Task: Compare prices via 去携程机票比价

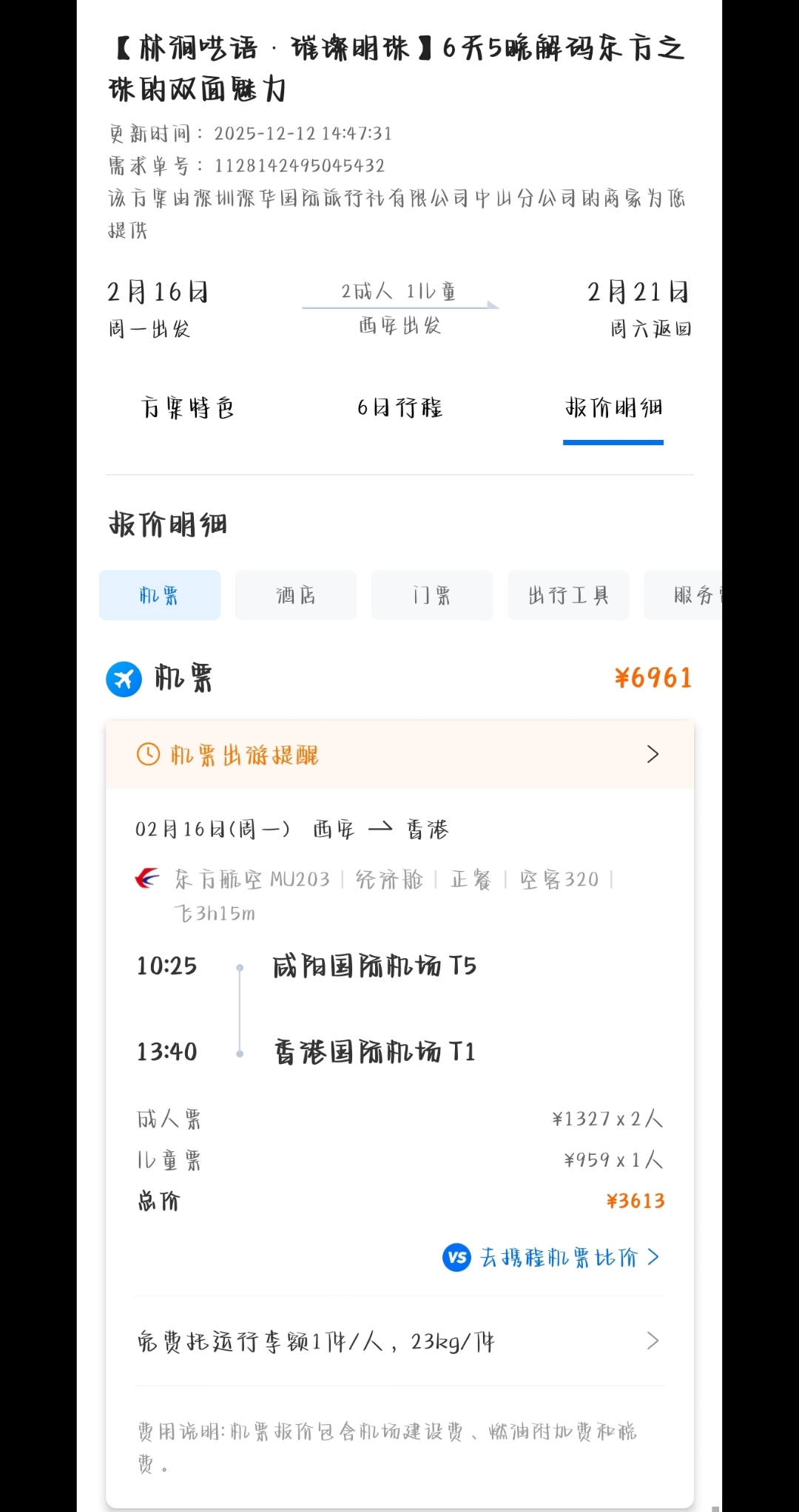Action: point(551,1258)
